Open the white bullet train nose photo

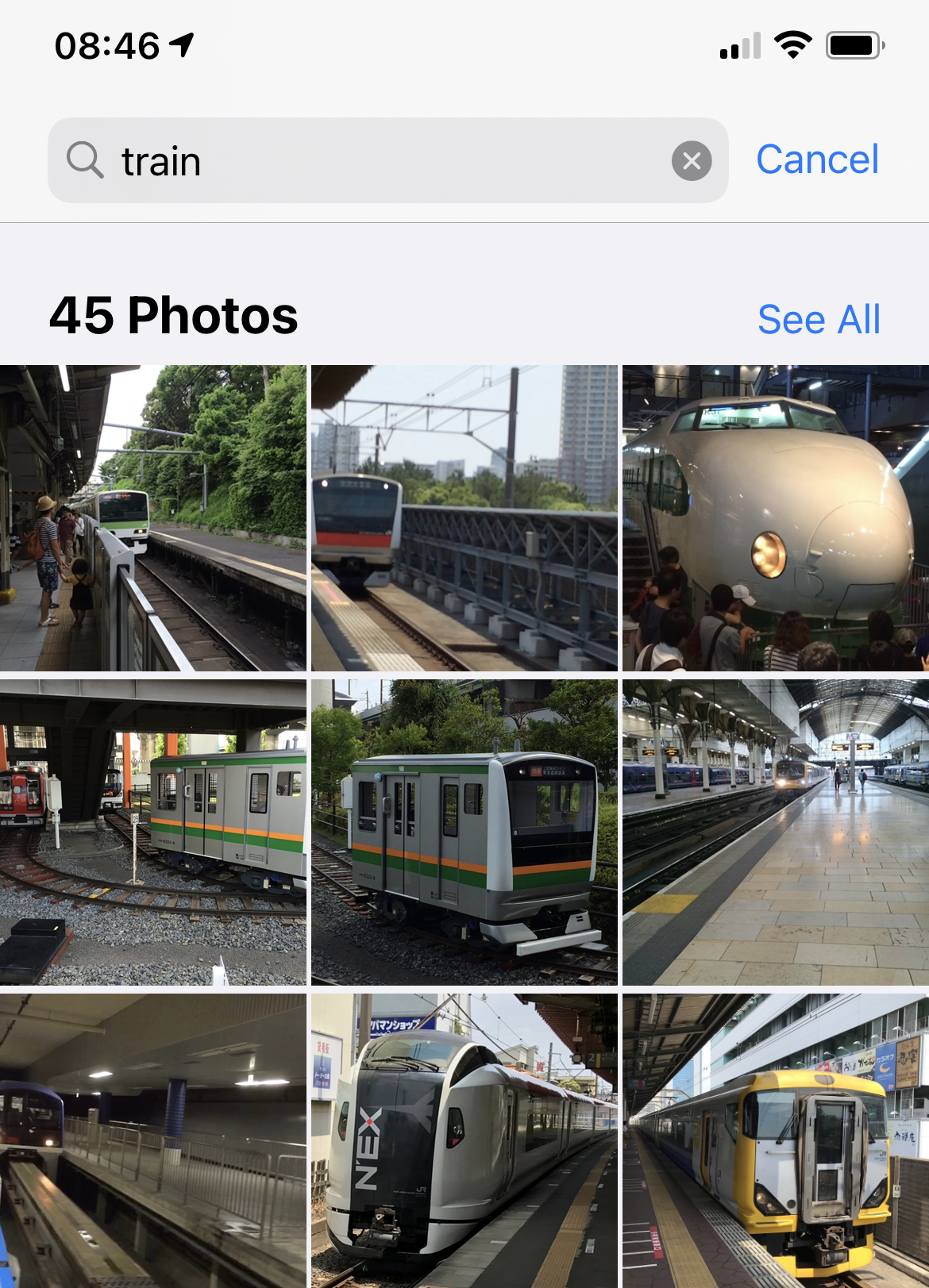(776, 518)
